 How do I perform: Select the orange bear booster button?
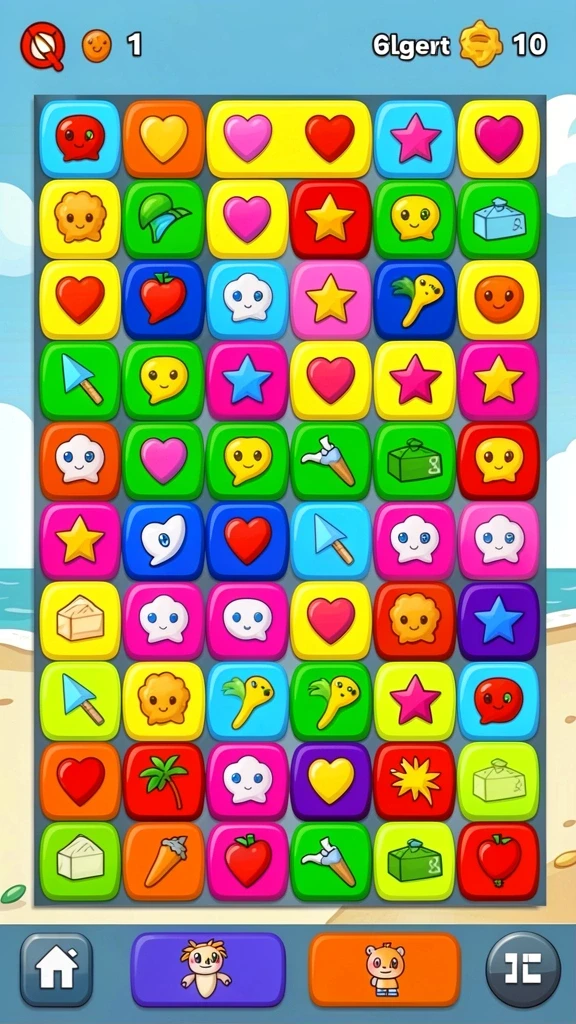click(x=385, y=969)
